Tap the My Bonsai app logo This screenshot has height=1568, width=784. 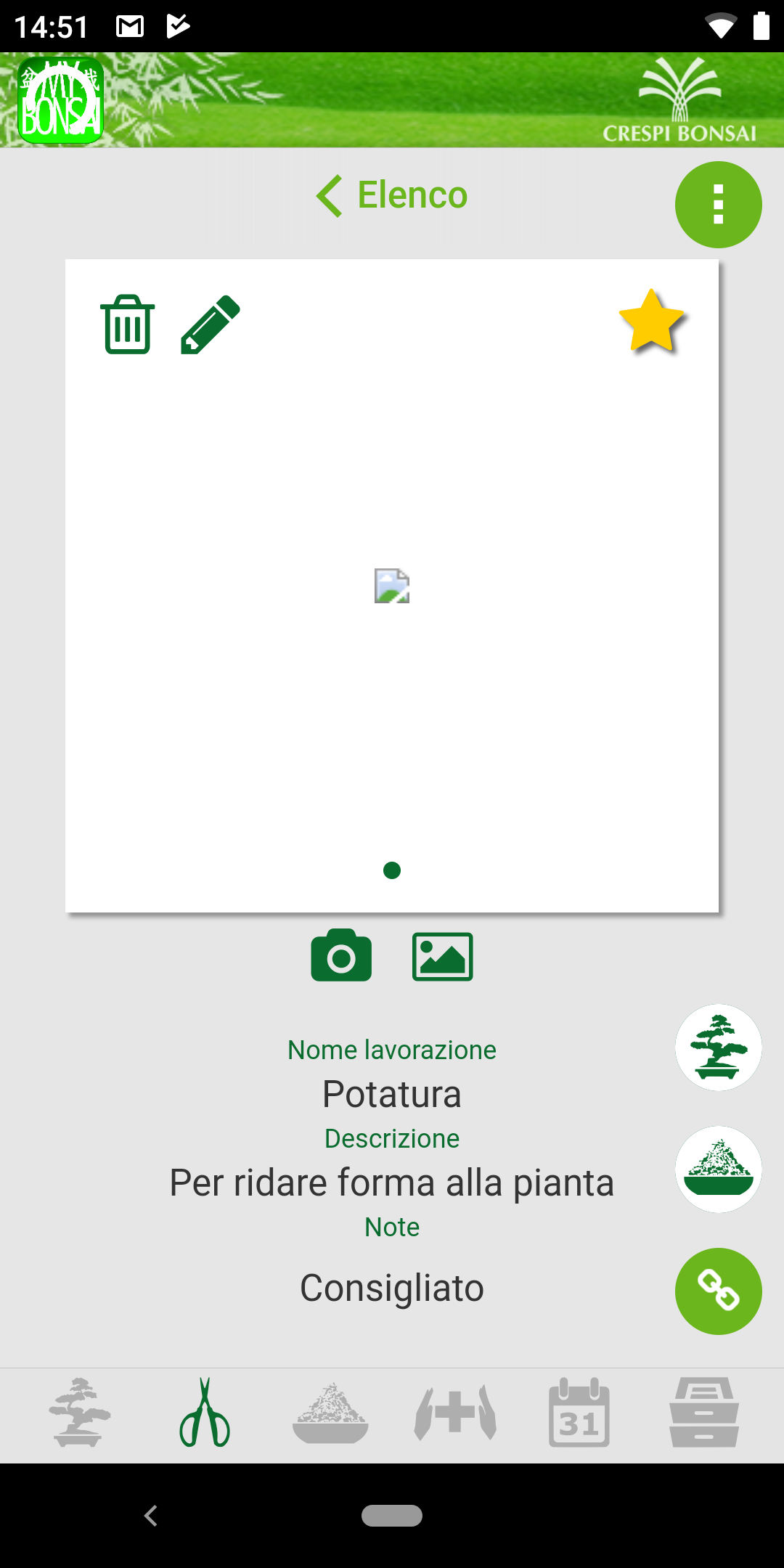tap(61, 100)
